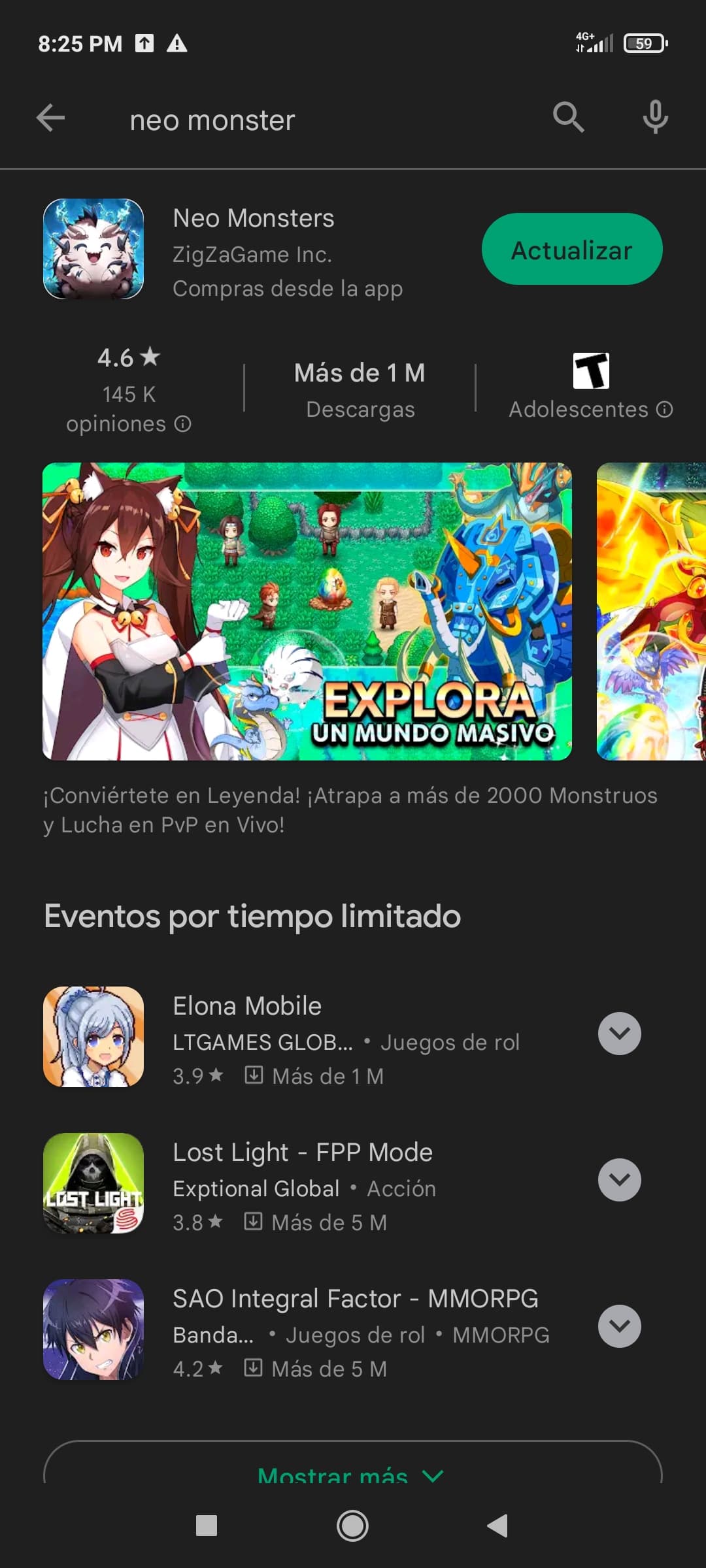This screenshot has width=706, height=1568.
Task: Open recent apps with the square button
Action: pyautogui.click(x=207, y=1526)
